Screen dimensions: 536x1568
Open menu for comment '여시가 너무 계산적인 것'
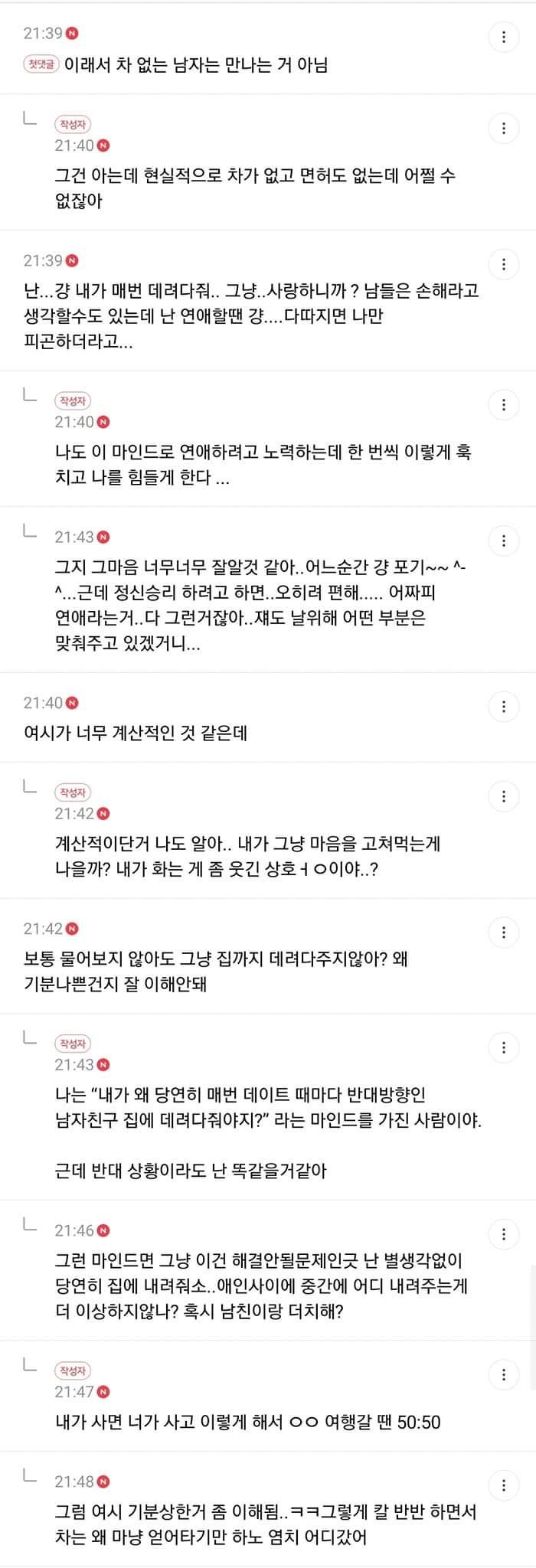tap(503, 707)
